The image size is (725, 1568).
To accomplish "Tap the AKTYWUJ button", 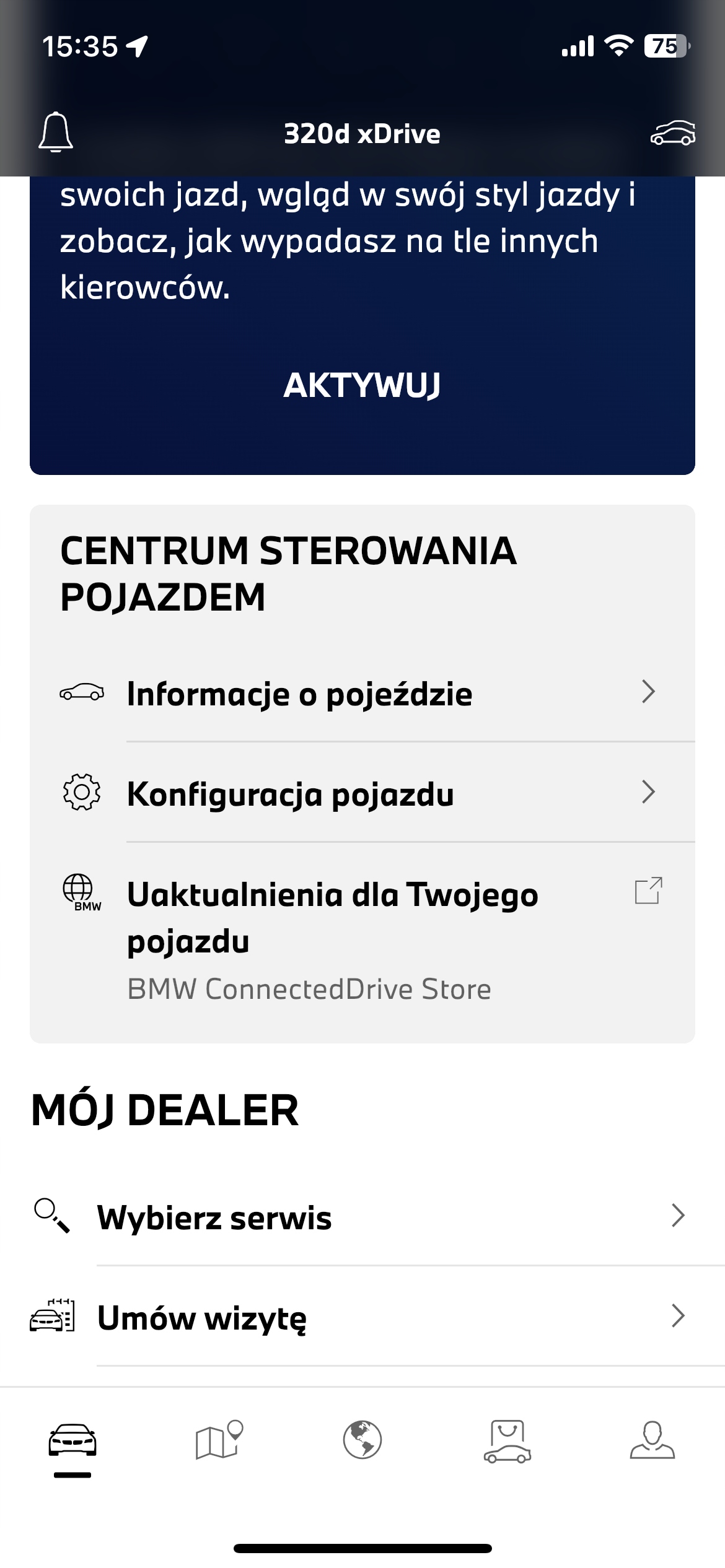I will tap(362, 385).
